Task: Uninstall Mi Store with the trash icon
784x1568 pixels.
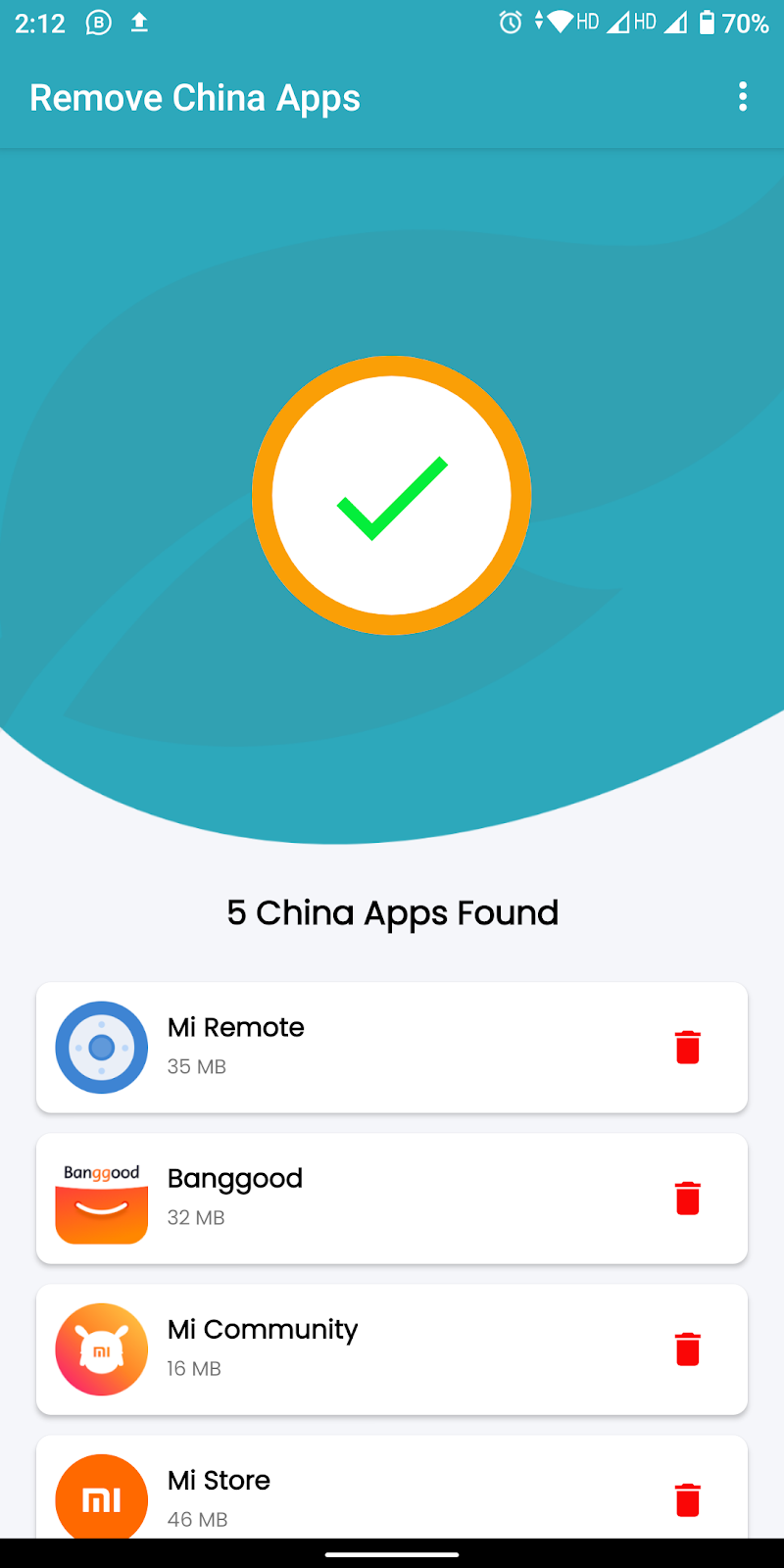Action: click(688, 1499)
